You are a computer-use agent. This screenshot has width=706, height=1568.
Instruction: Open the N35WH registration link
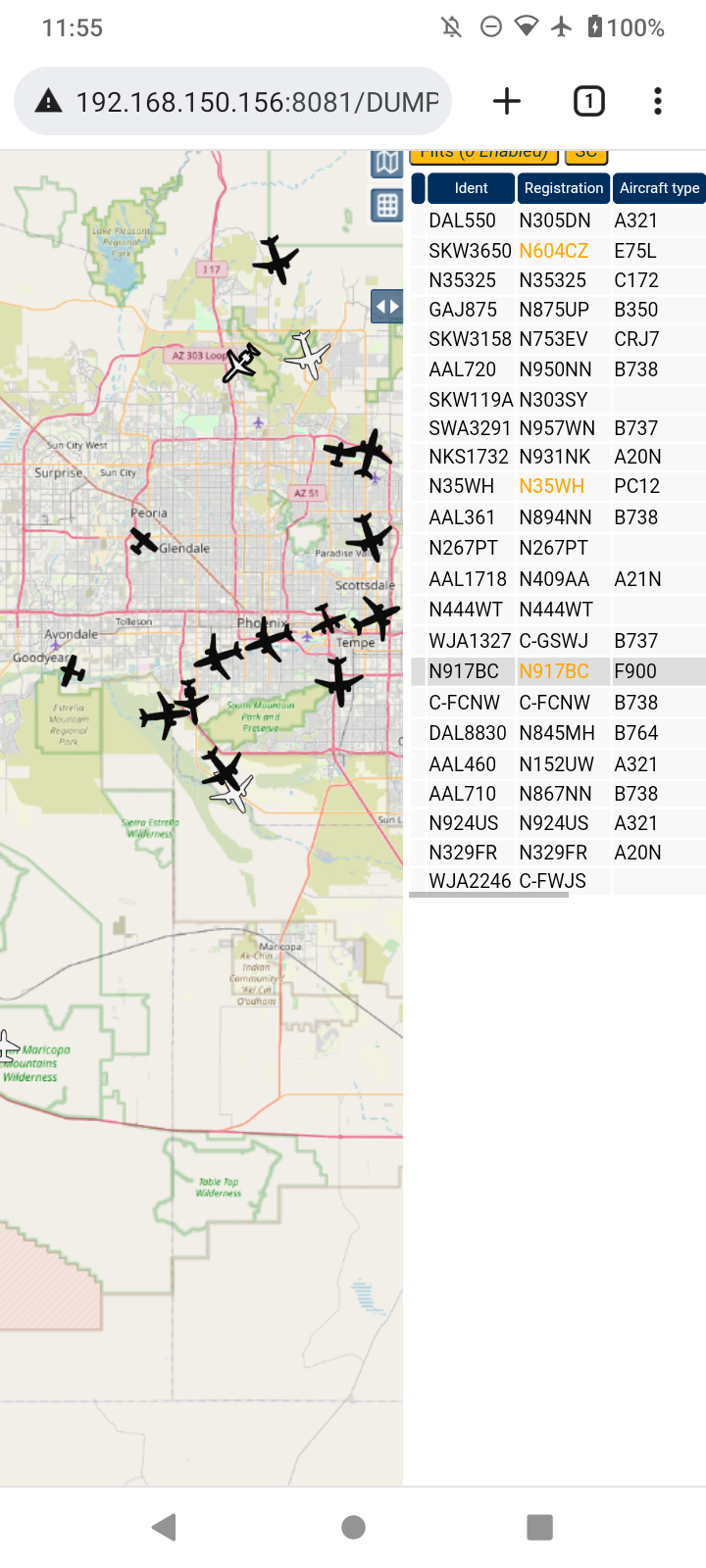click(x=551, y=486)
